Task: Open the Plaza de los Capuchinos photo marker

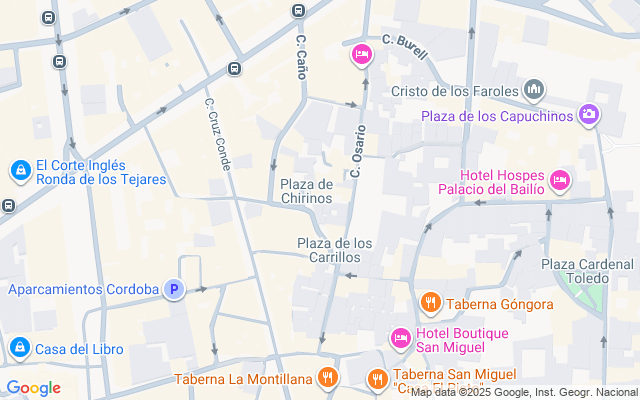Action: [590, 116]
